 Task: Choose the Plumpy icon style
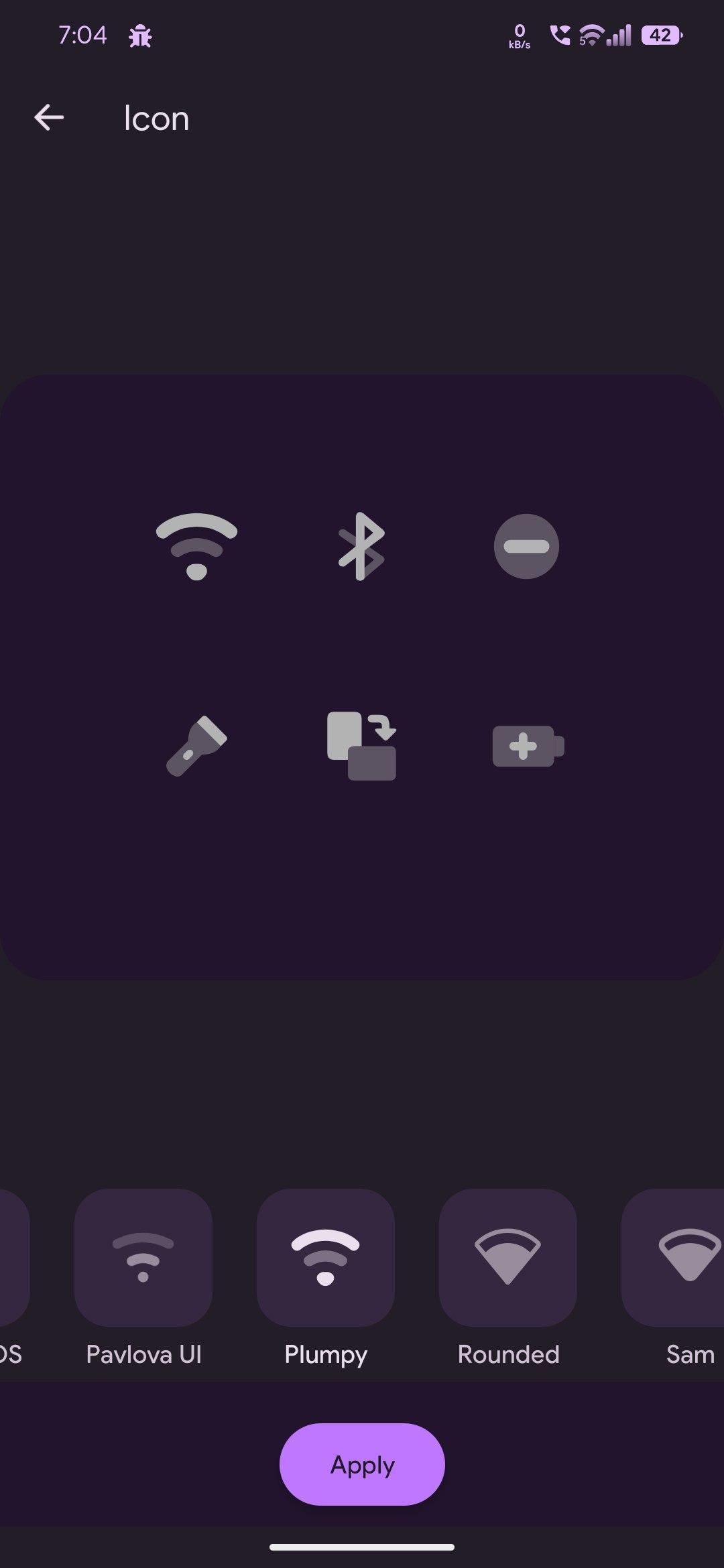tap(326, 1258)
